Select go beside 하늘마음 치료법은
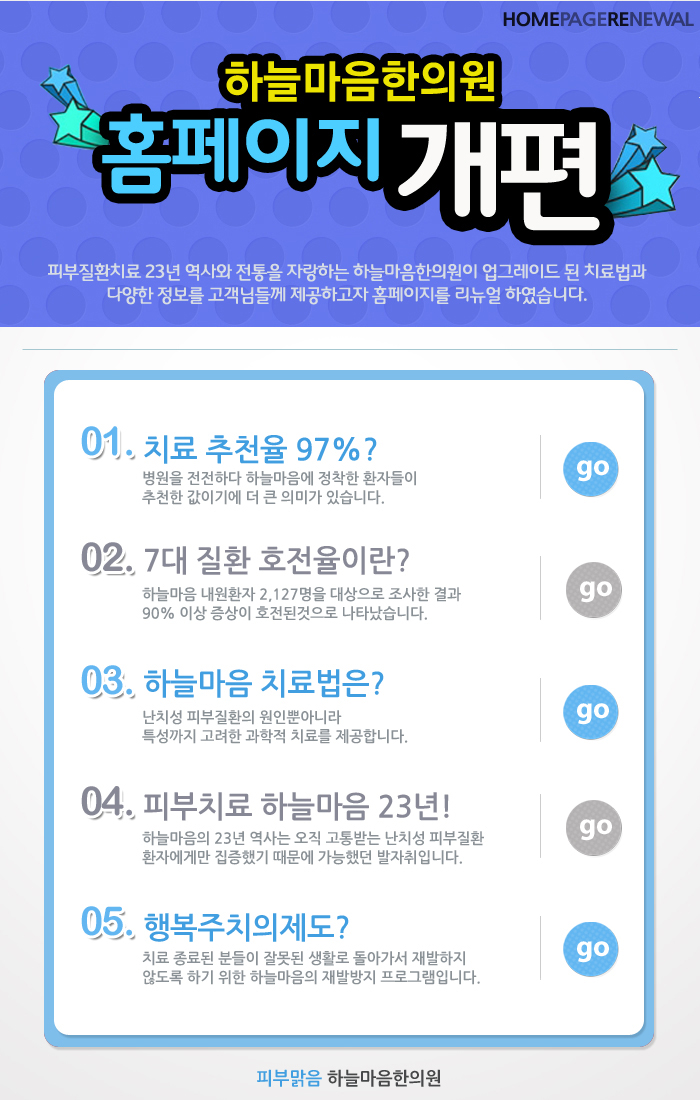Viewport: 700px width, 1100px height. 592,711
